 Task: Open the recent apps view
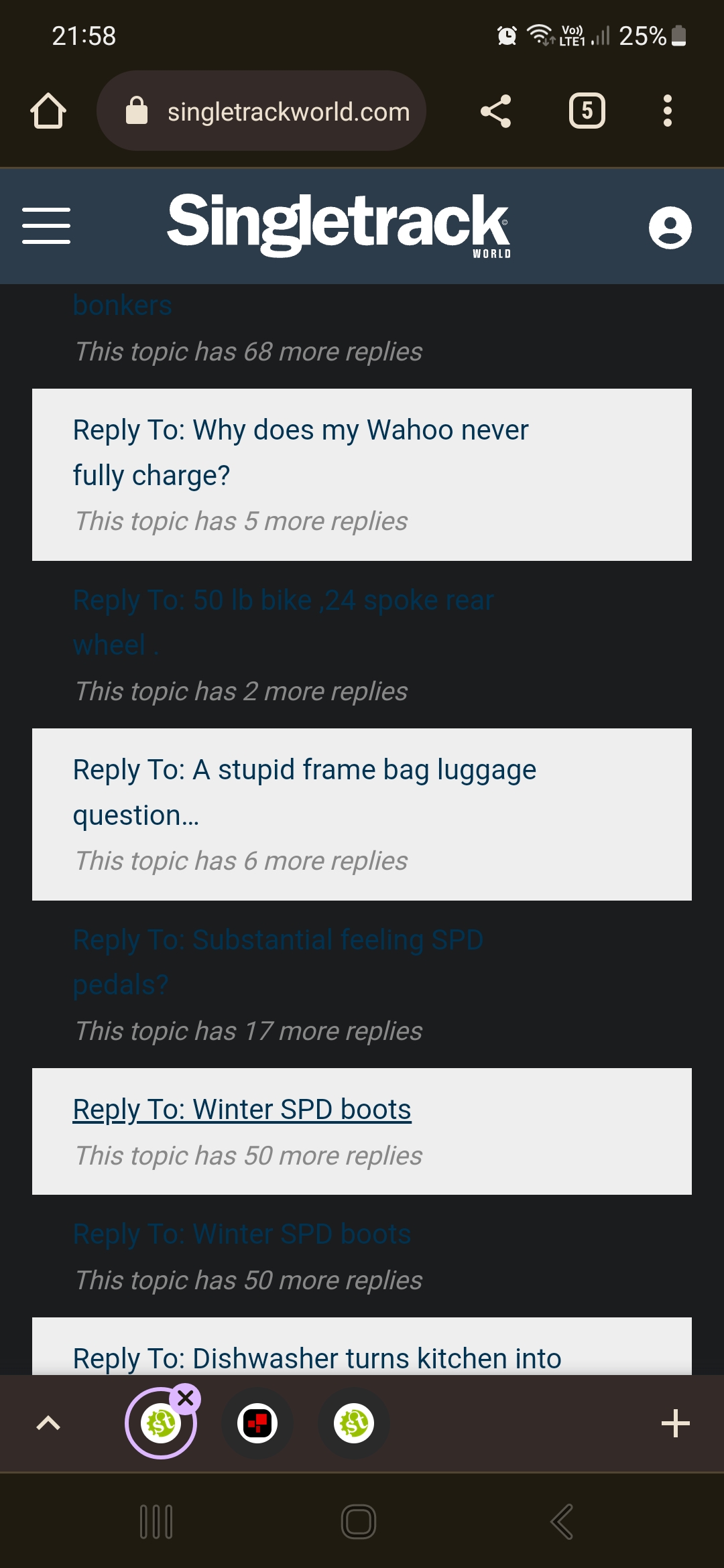coord(156,1521)
